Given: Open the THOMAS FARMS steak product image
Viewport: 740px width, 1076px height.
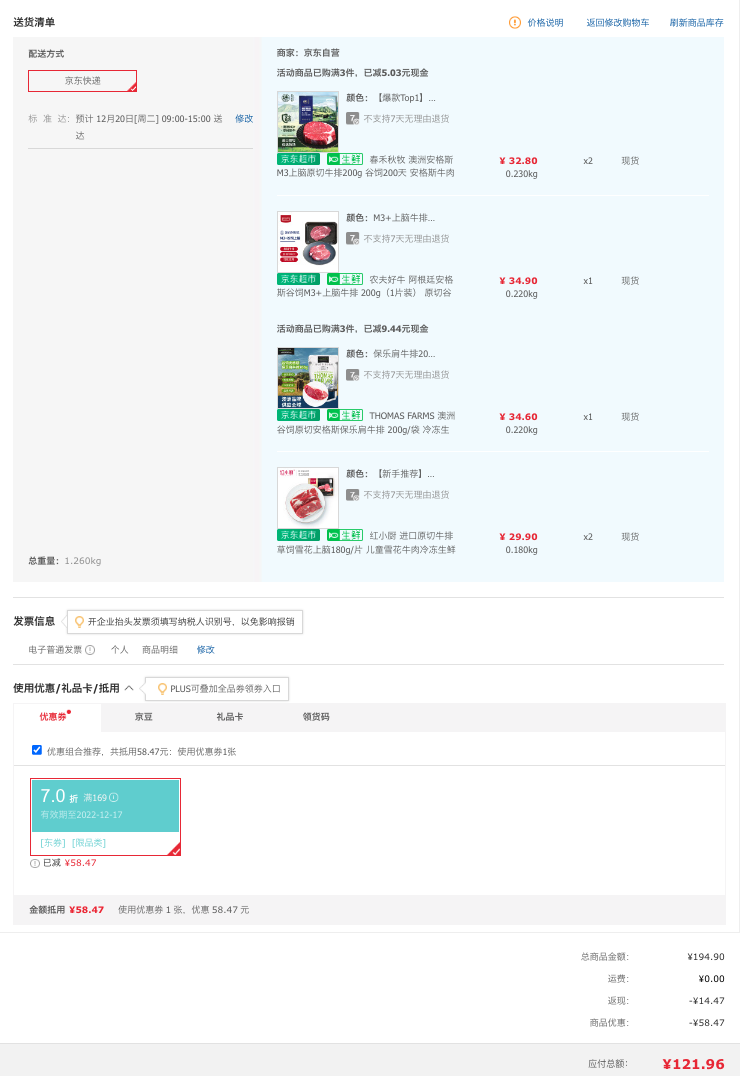Looking at the screenshot, I should click(308, 377).
